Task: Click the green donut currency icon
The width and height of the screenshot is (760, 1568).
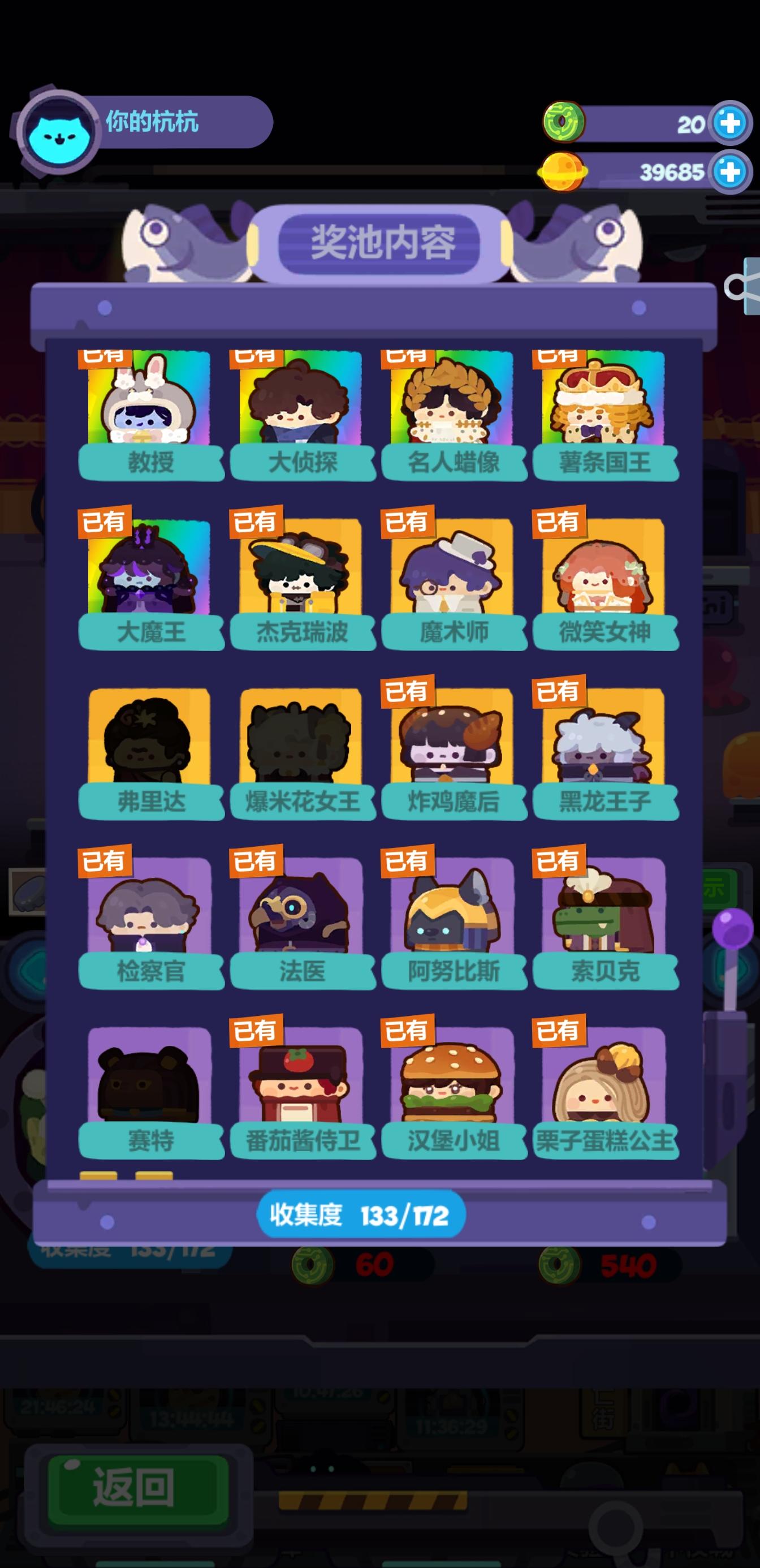Action: [566, 122]
